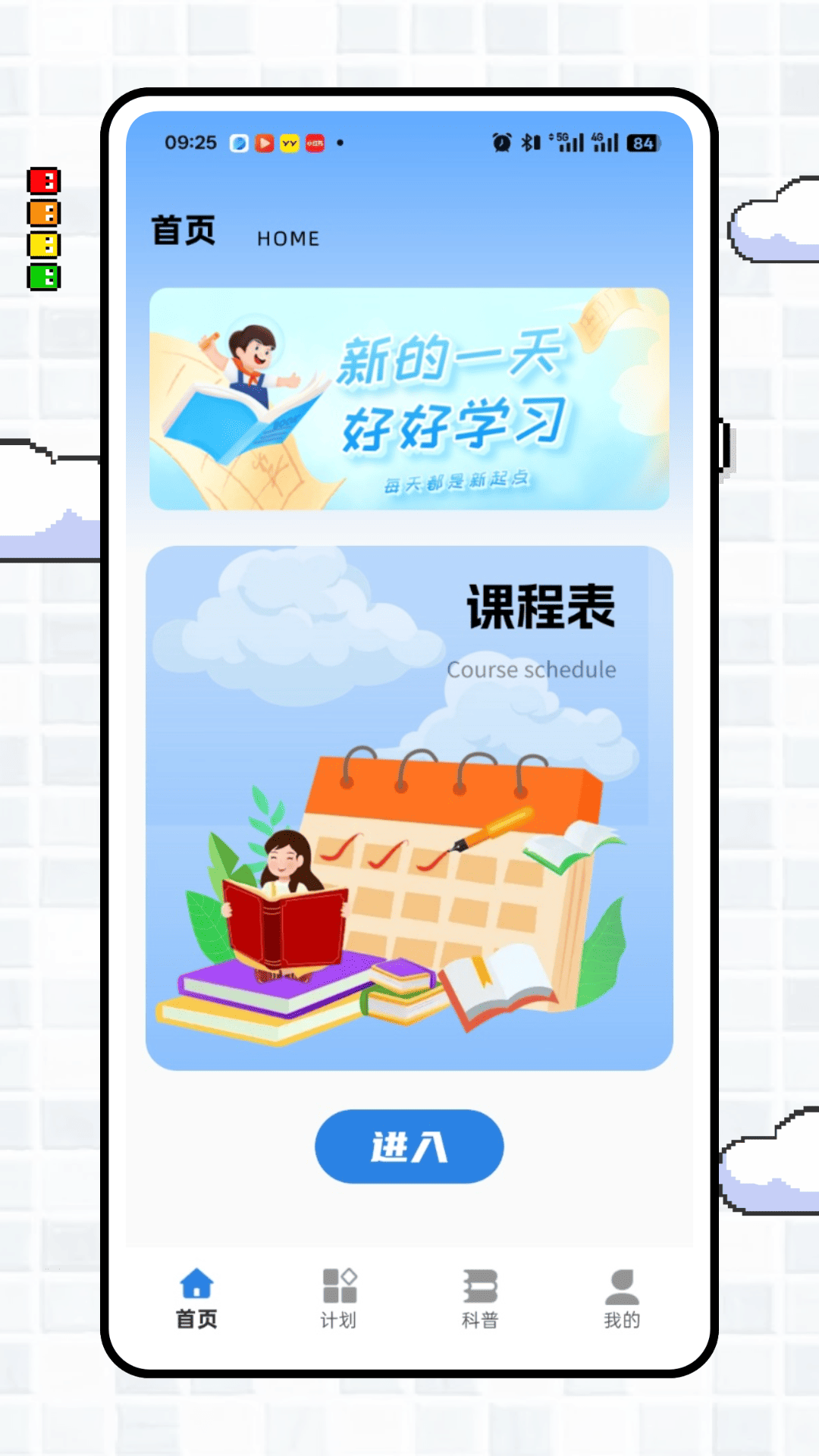819x1456 pixels.
Task: Select the 首页 home tab icon
Action: tap(196, 1282)
